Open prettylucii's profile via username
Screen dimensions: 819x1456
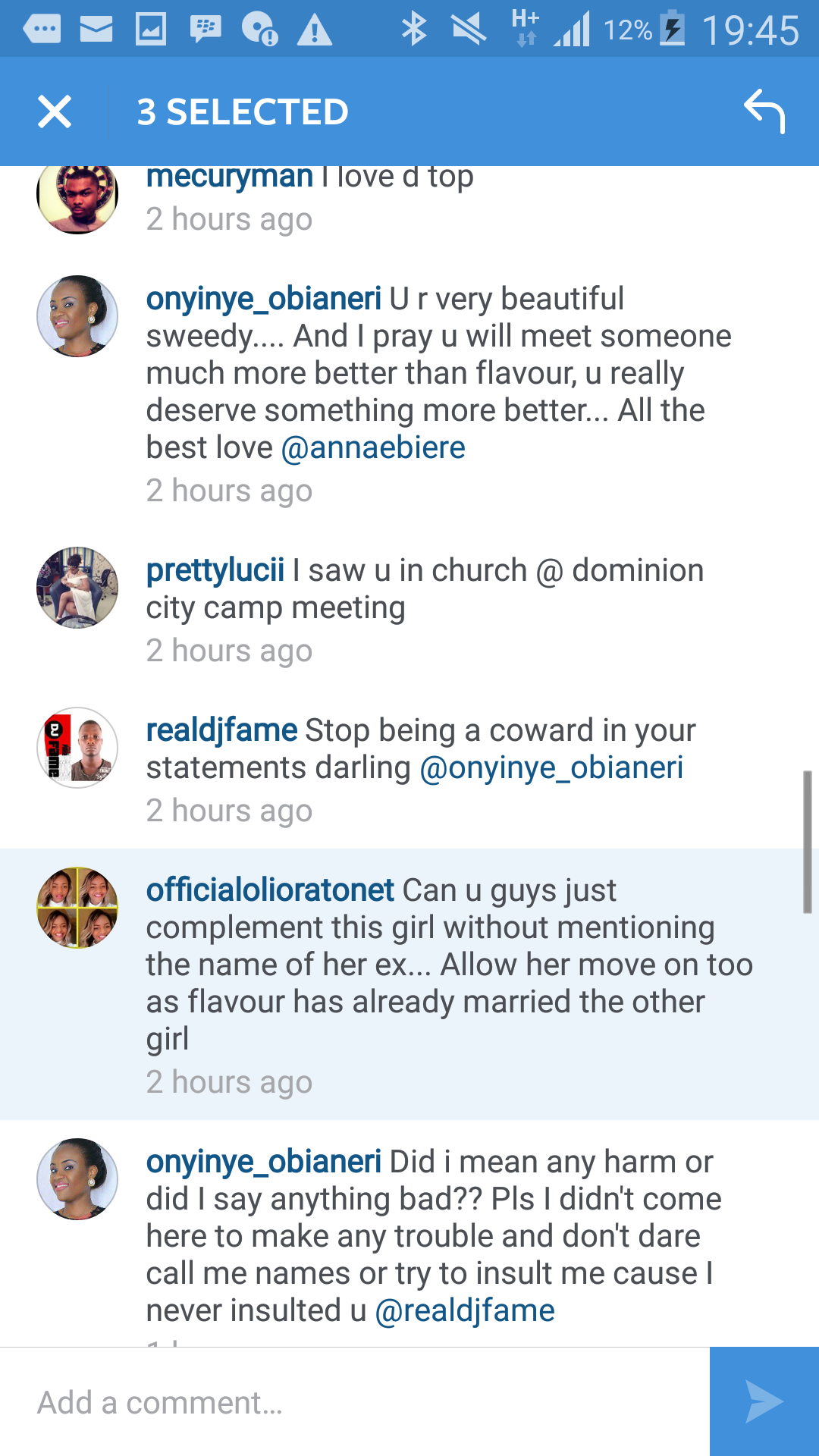click(x=215, y=570)
